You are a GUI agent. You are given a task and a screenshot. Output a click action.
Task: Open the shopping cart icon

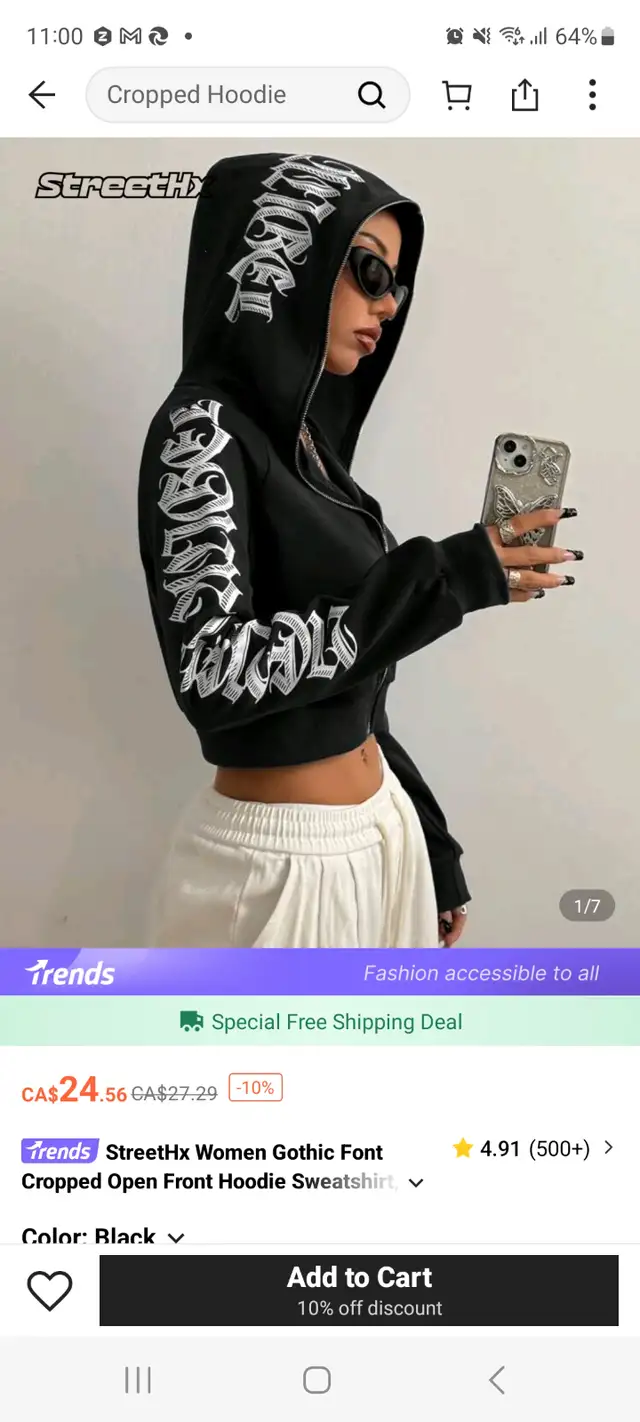[x=457, y=95]
